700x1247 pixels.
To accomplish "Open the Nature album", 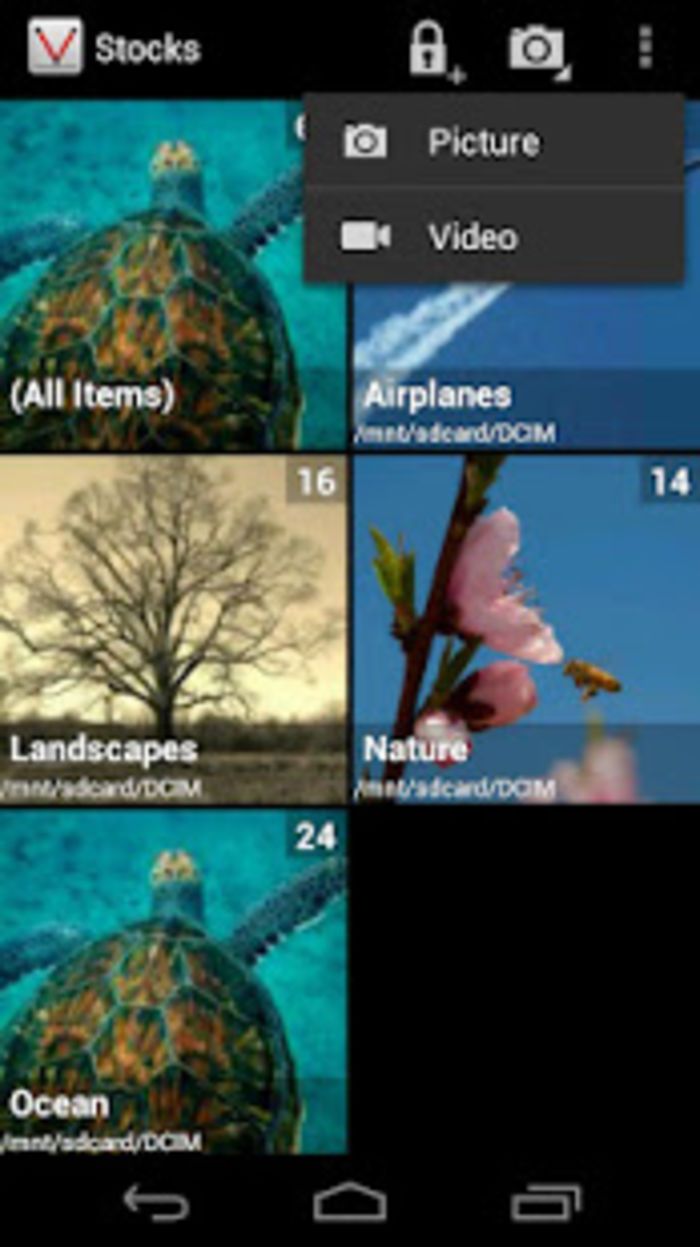I will 525,628.
